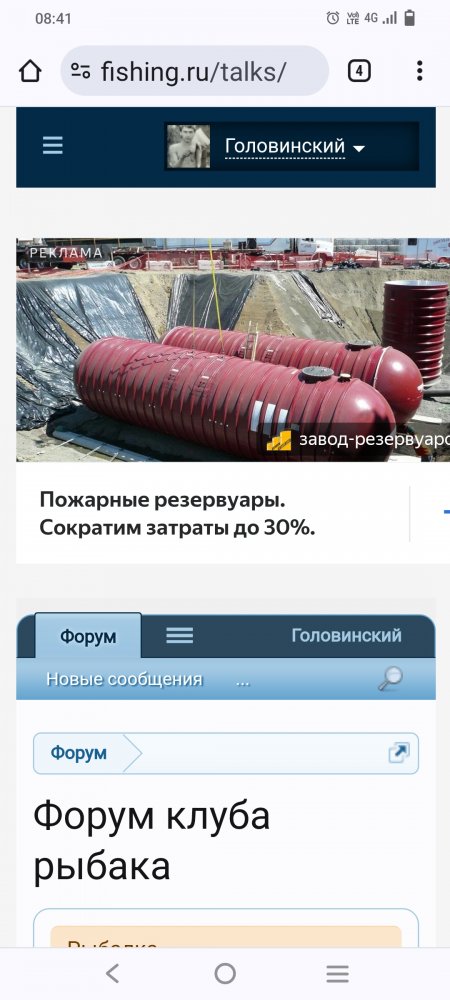Image resolution: width=450 pixels, height=1000 pixels.
Task: Open the browser tab switcher
Action: (x=359, y=71)
